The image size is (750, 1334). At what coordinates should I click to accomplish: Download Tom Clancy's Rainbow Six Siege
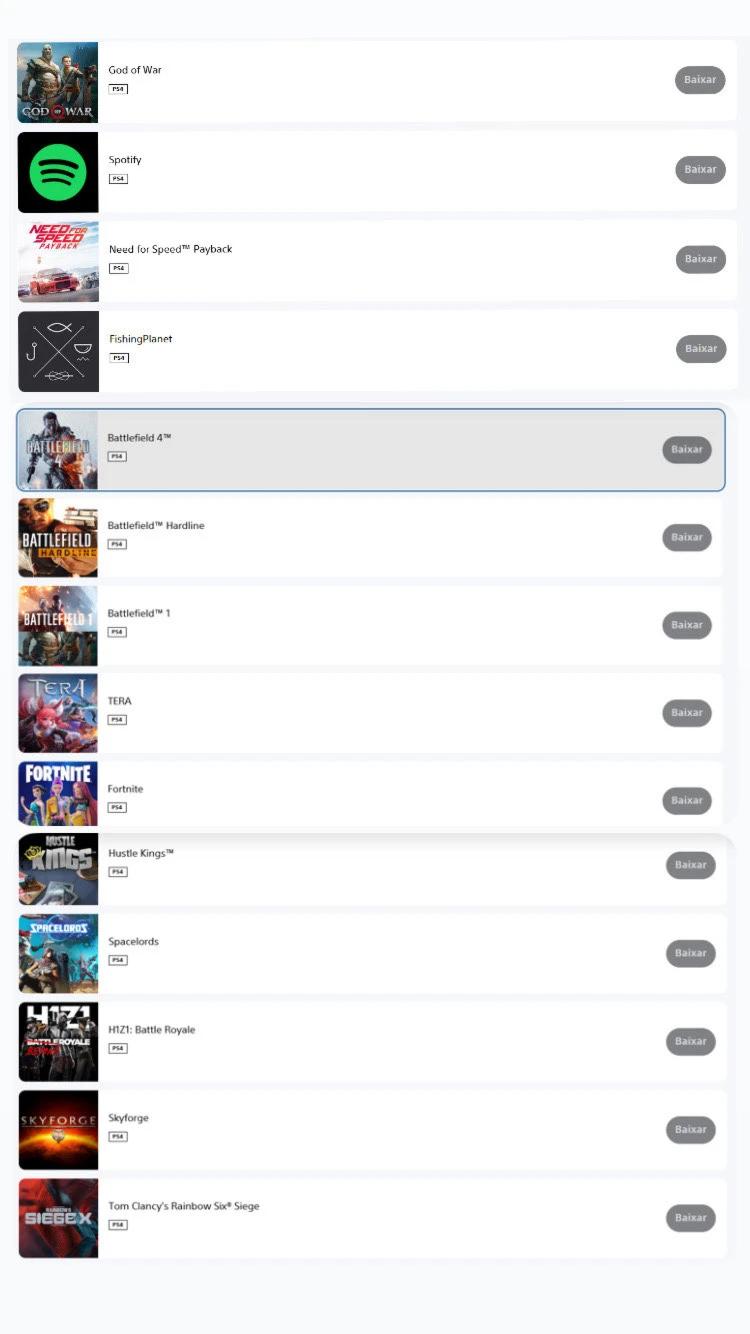coord(691,1217)
